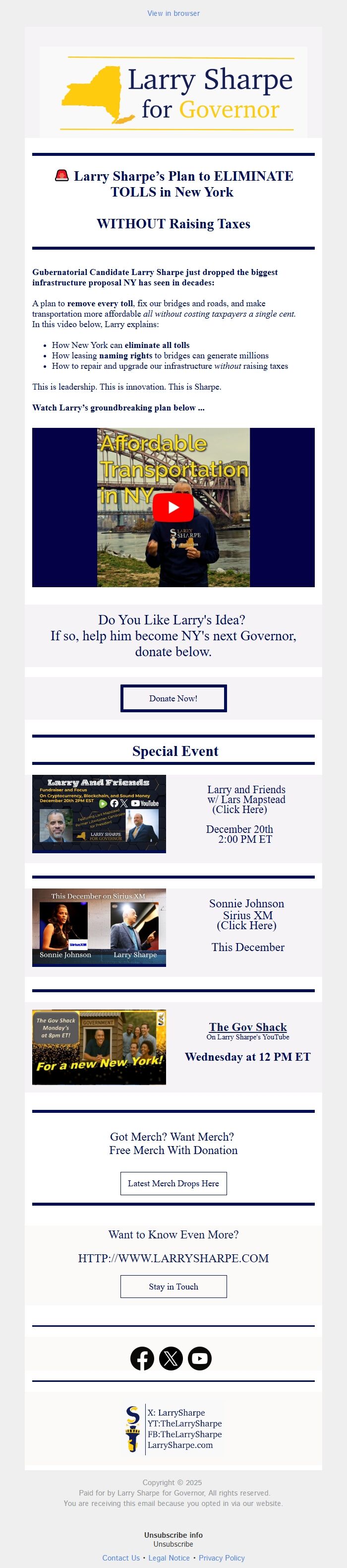Open the Legal Notice link
Screen dimensions: 347x1568
point(169,1558)
